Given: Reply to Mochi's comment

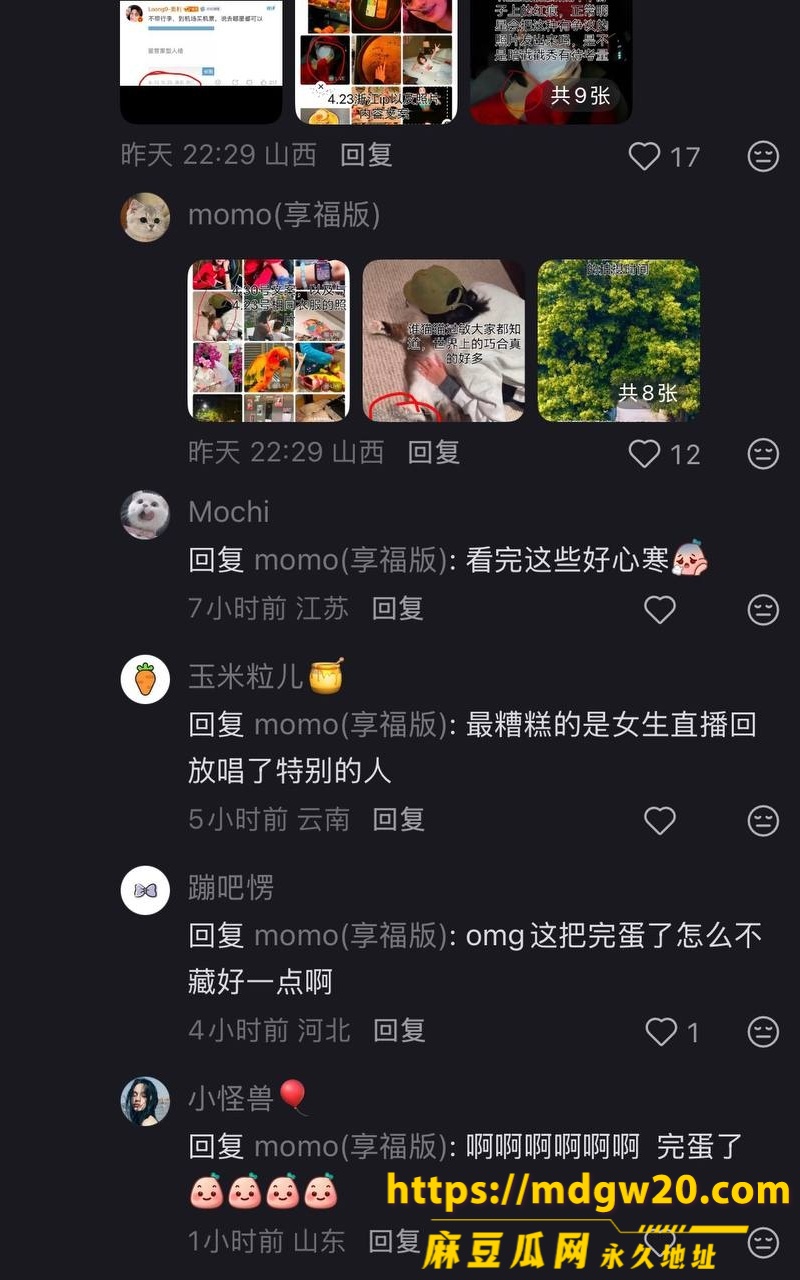Looking at the screenshot, I should (398, 608).
